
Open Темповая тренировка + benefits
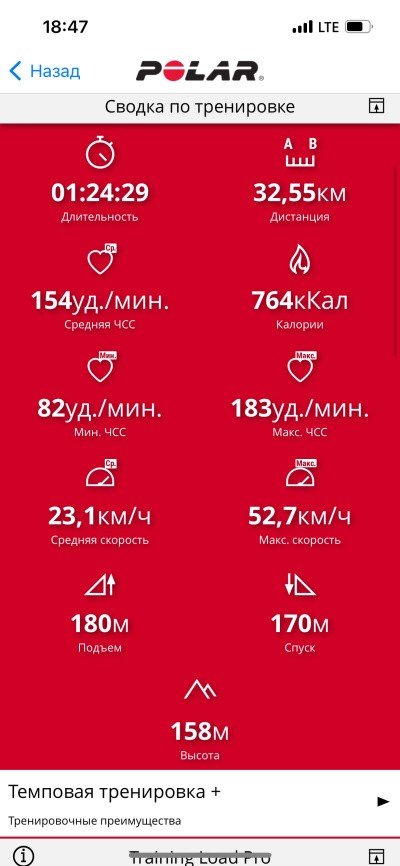[x=200, y=804]
